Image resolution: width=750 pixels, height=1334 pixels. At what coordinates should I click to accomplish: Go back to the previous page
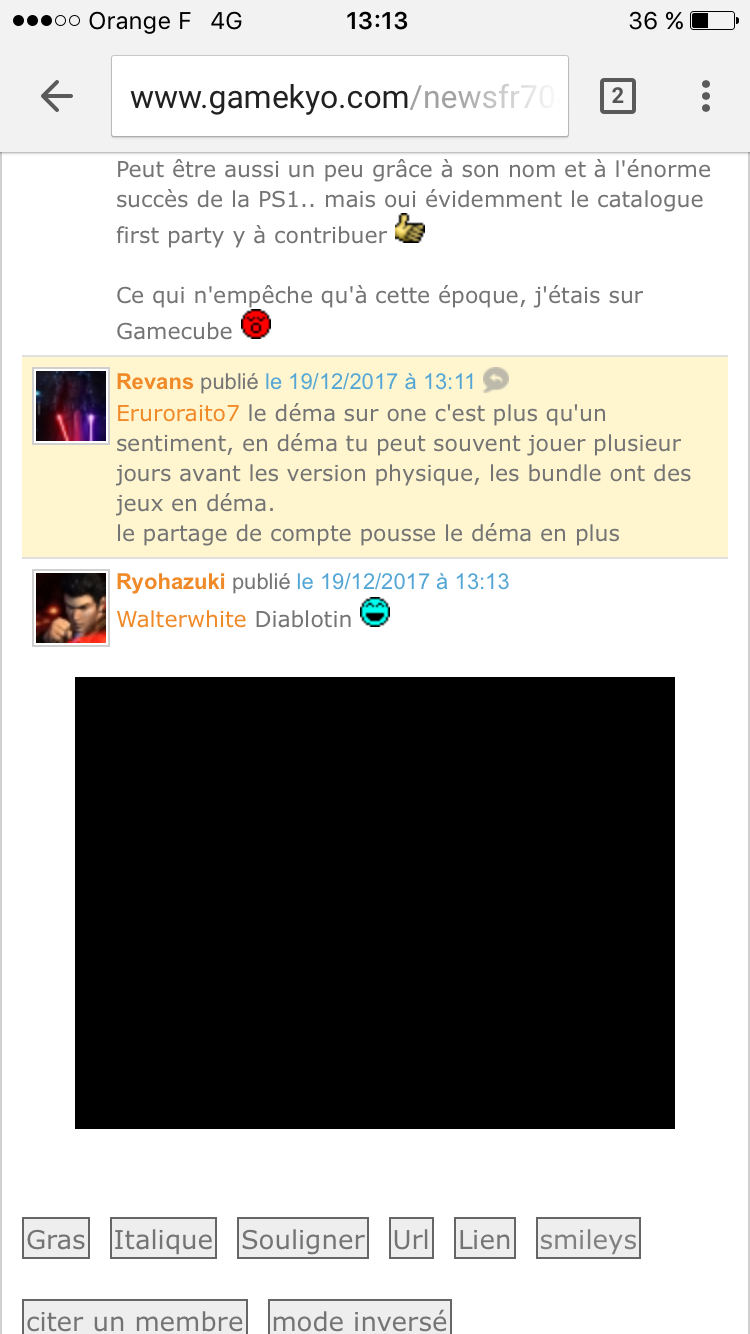(57, 96)
